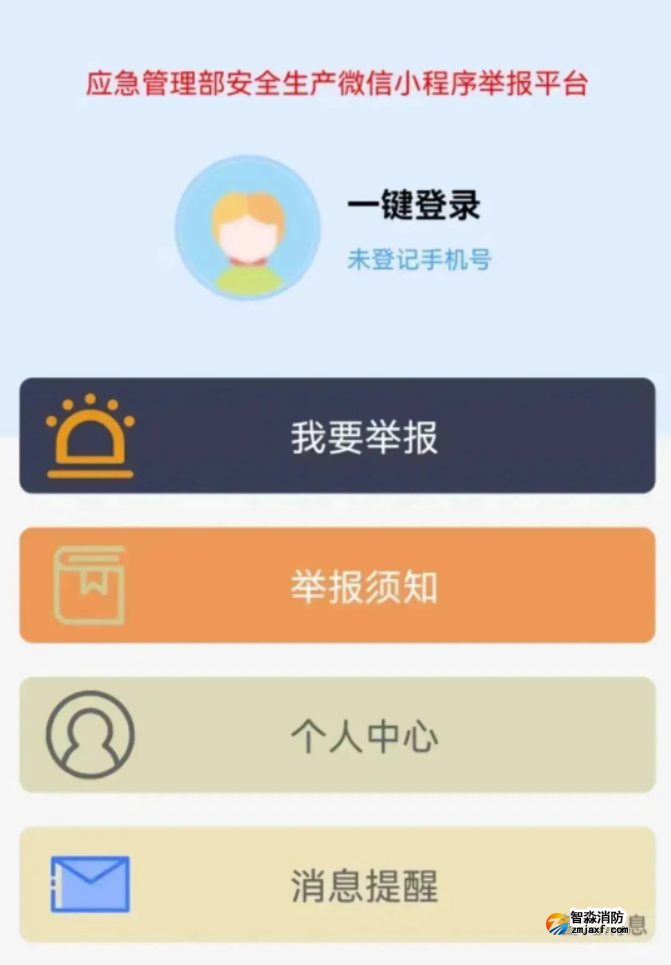This screenshot has width=671, height=965.
Task: Tap the profile avatar picture
Action: 247,229
